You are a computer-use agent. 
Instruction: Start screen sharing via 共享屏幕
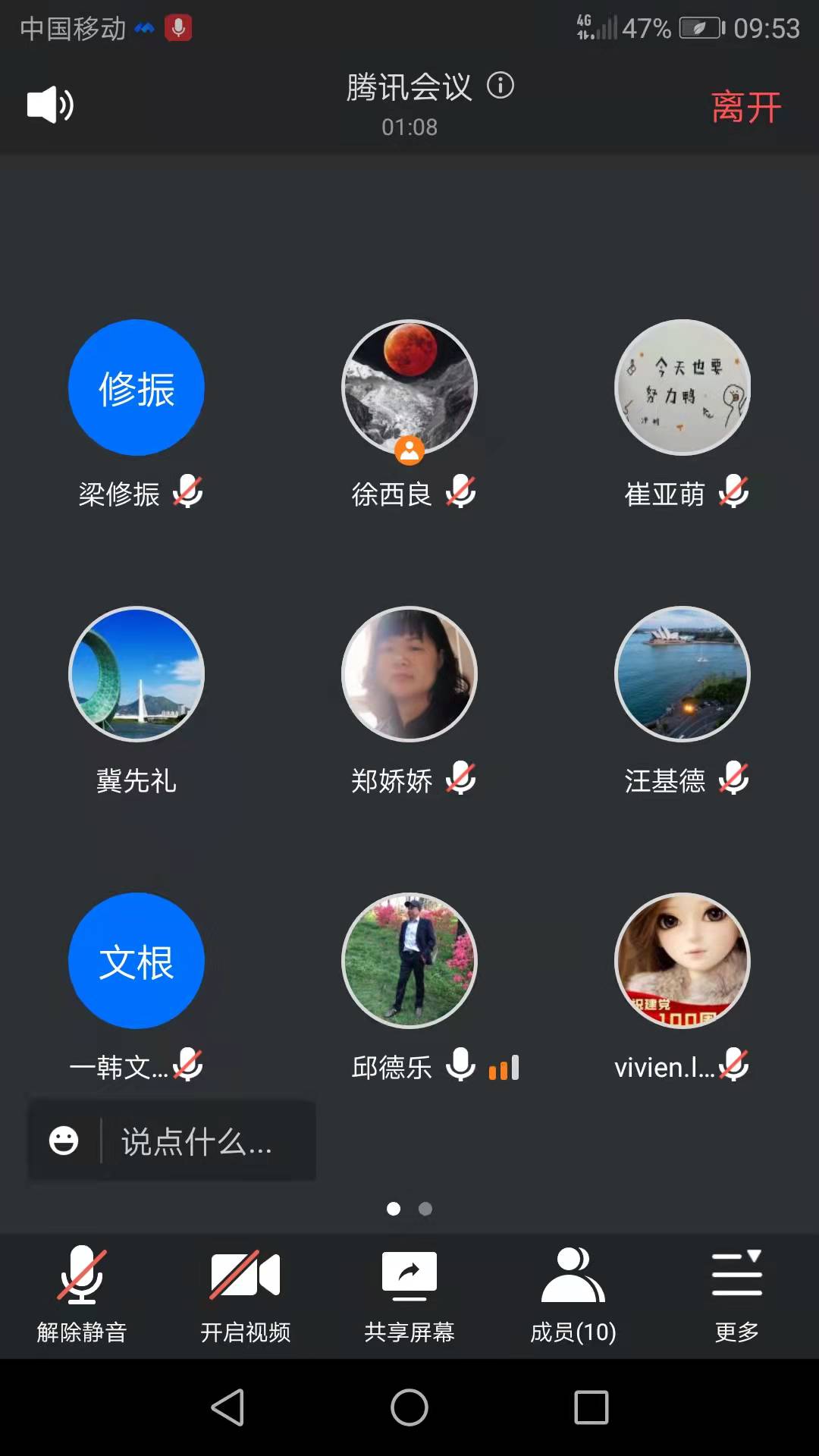(x=409, y=1294)
